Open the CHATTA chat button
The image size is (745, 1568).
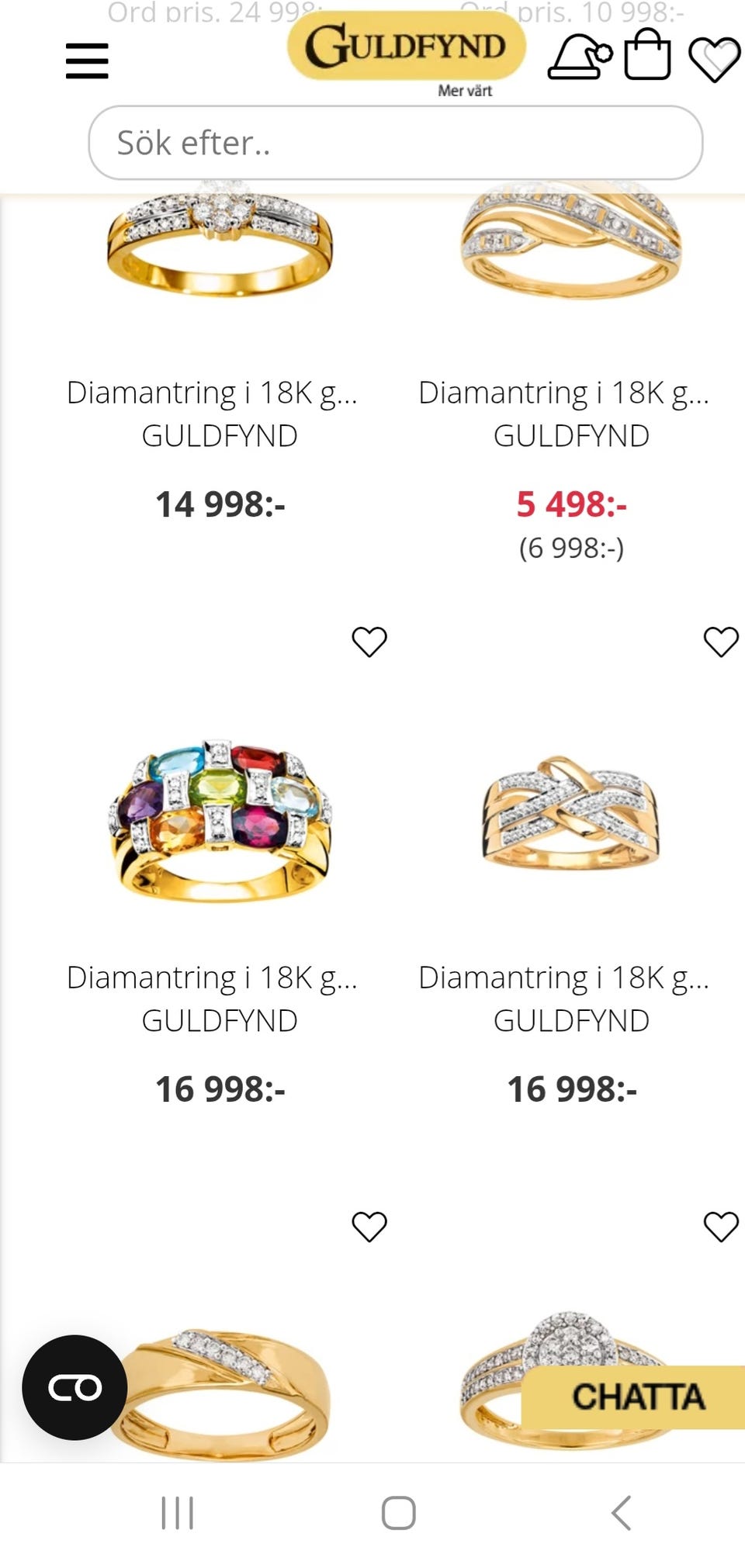(637, 1397)
